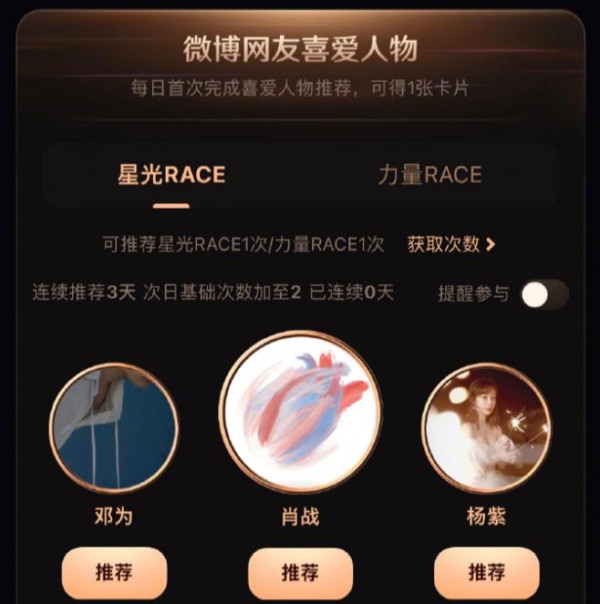Open the 获取次数 link
This screenshot has height=604, width=600.
click(x=451, y=244)
